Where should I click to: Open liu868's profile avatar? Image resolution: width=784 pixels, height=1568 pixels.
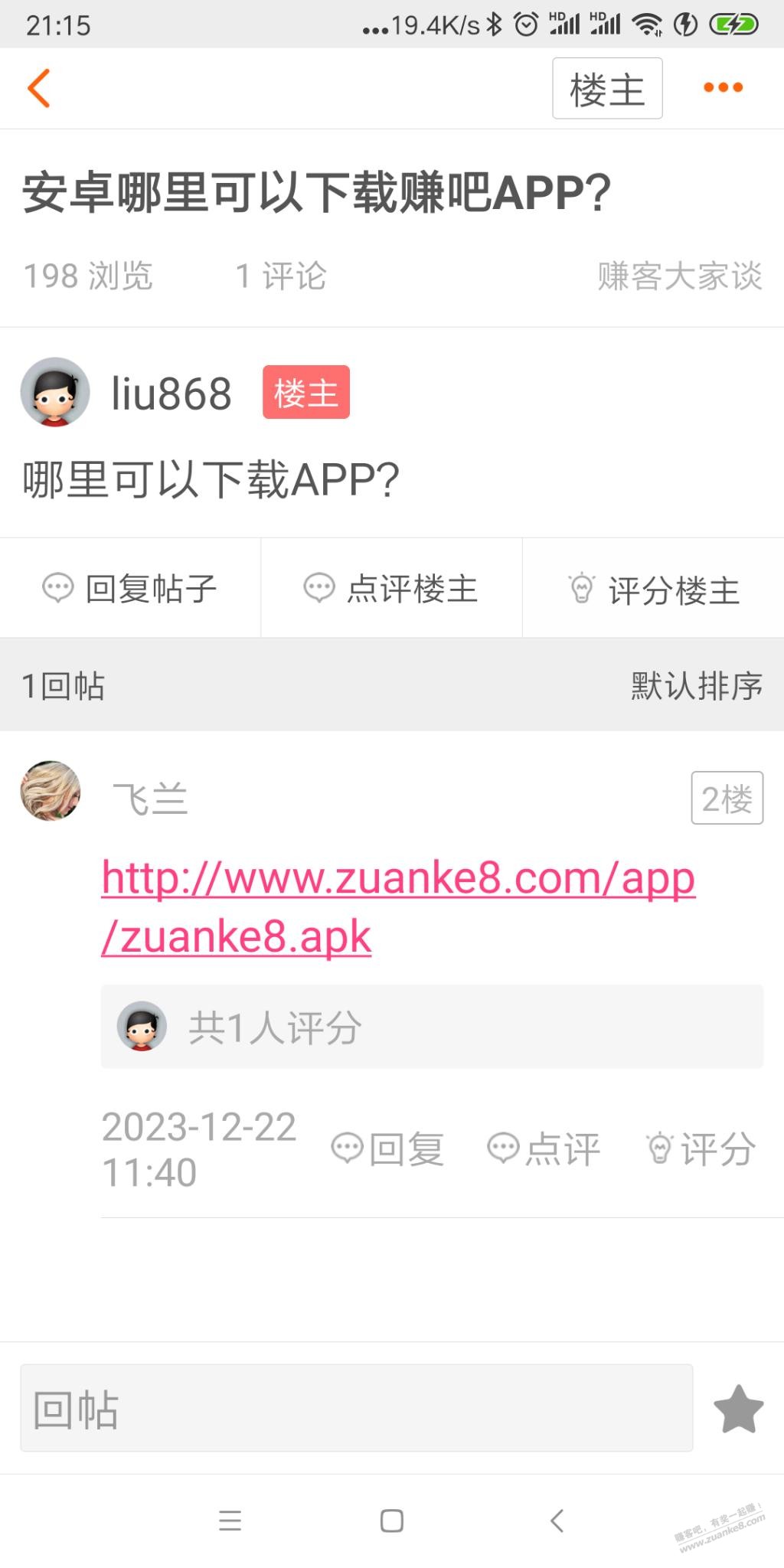pyautogui.click(x=54, y=392)
